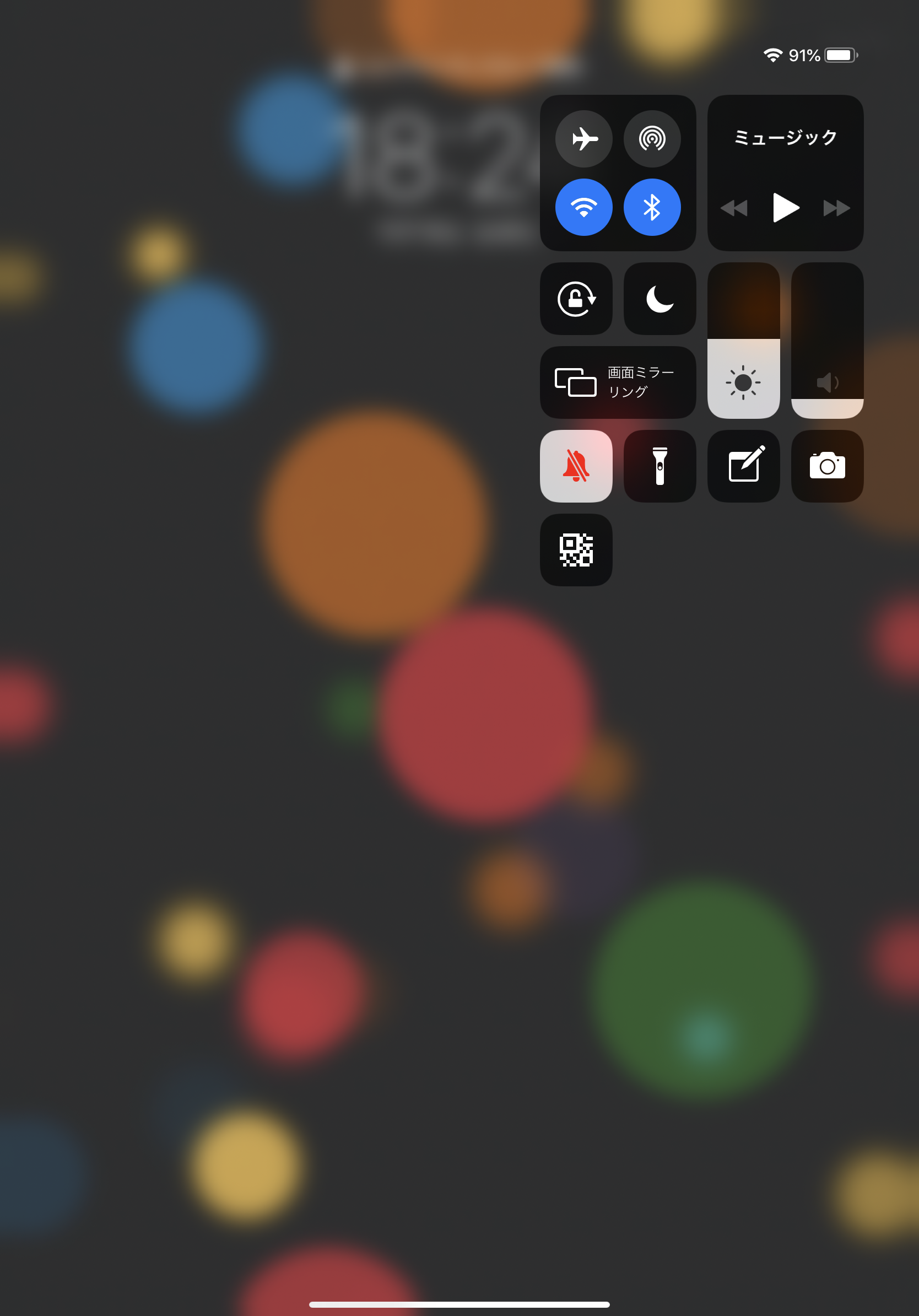919x1316 pixels.
Task: Go to previous track
Action: (734, 208)
